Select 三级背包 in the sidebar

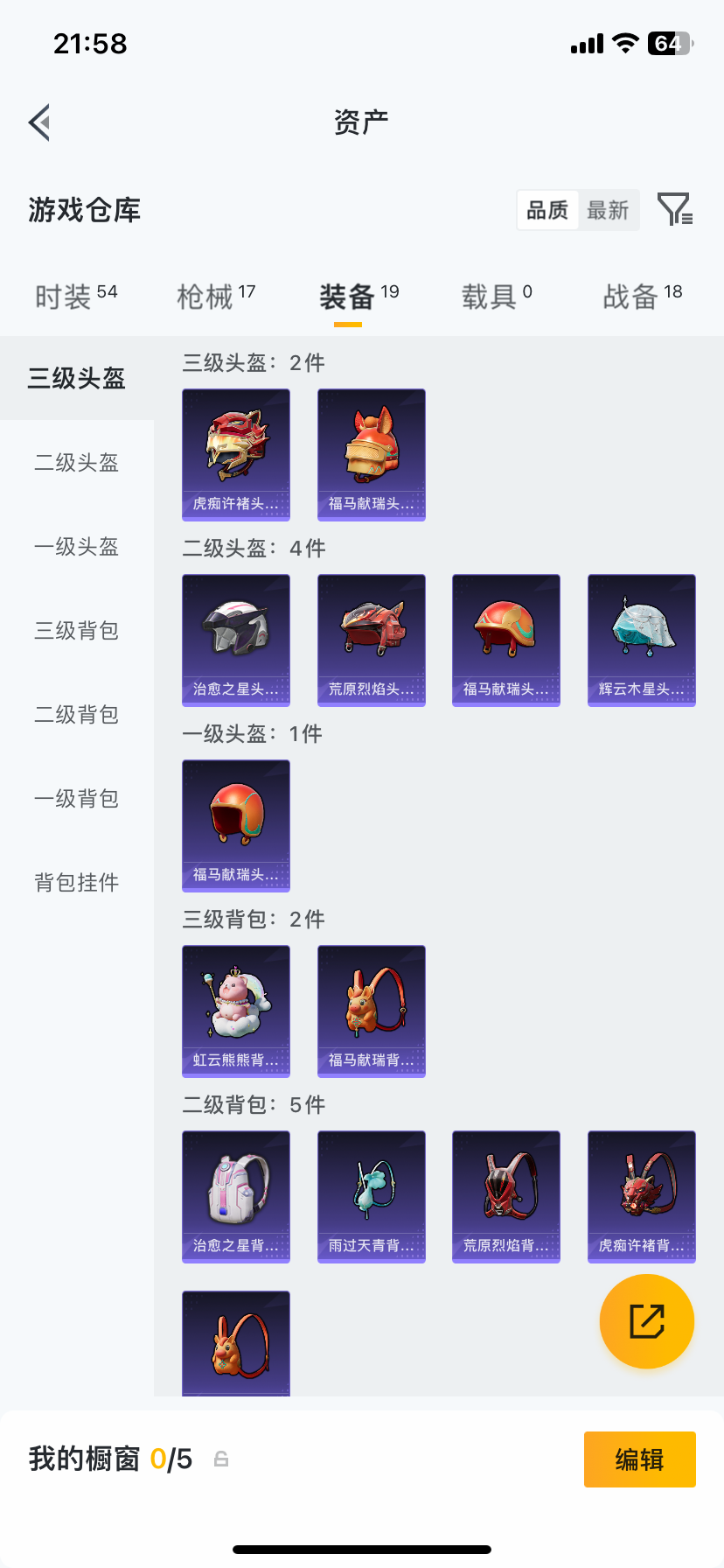click(76, 631)
